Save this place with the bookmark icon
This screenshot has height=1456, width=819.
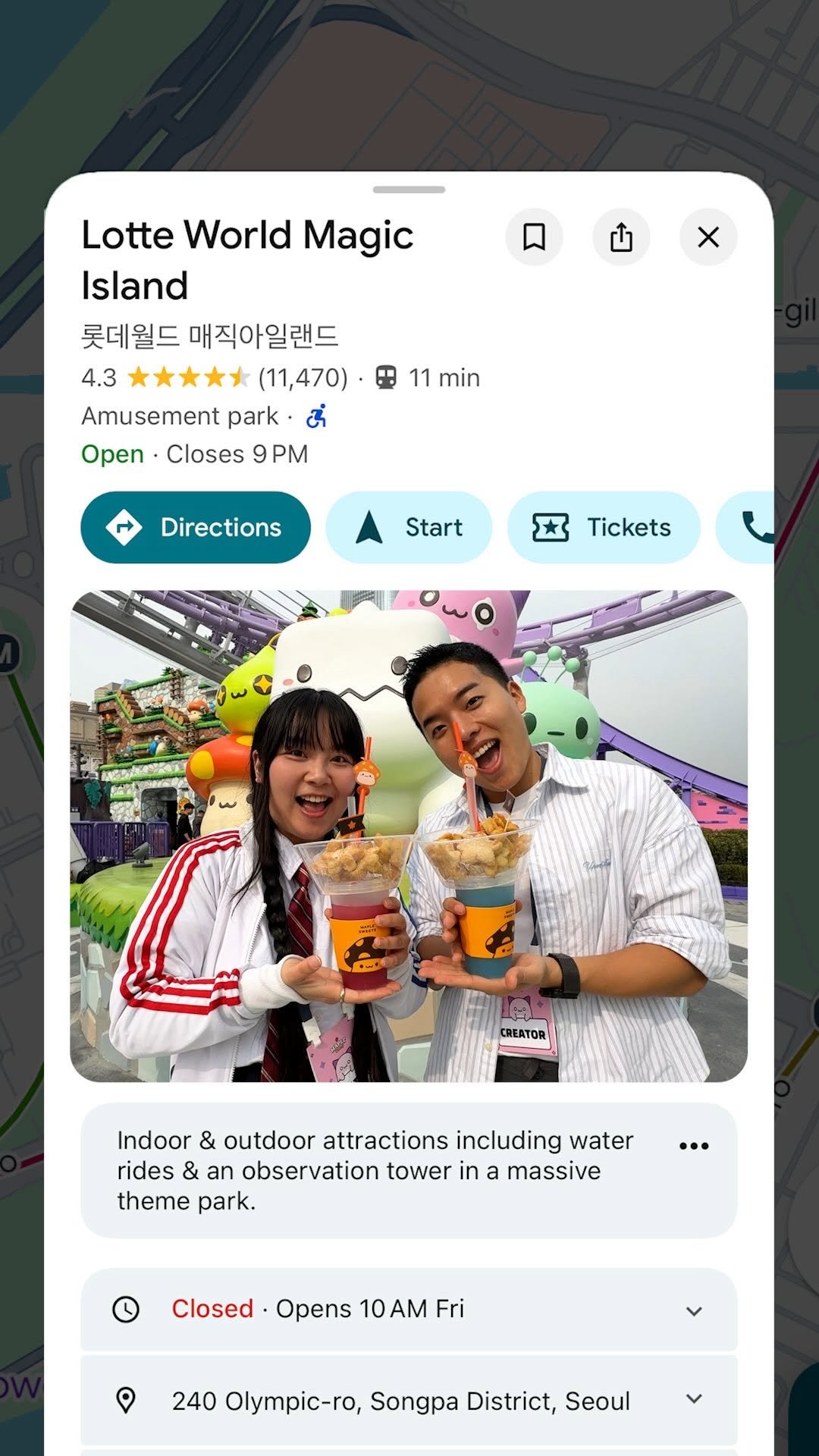pos(535,237)
